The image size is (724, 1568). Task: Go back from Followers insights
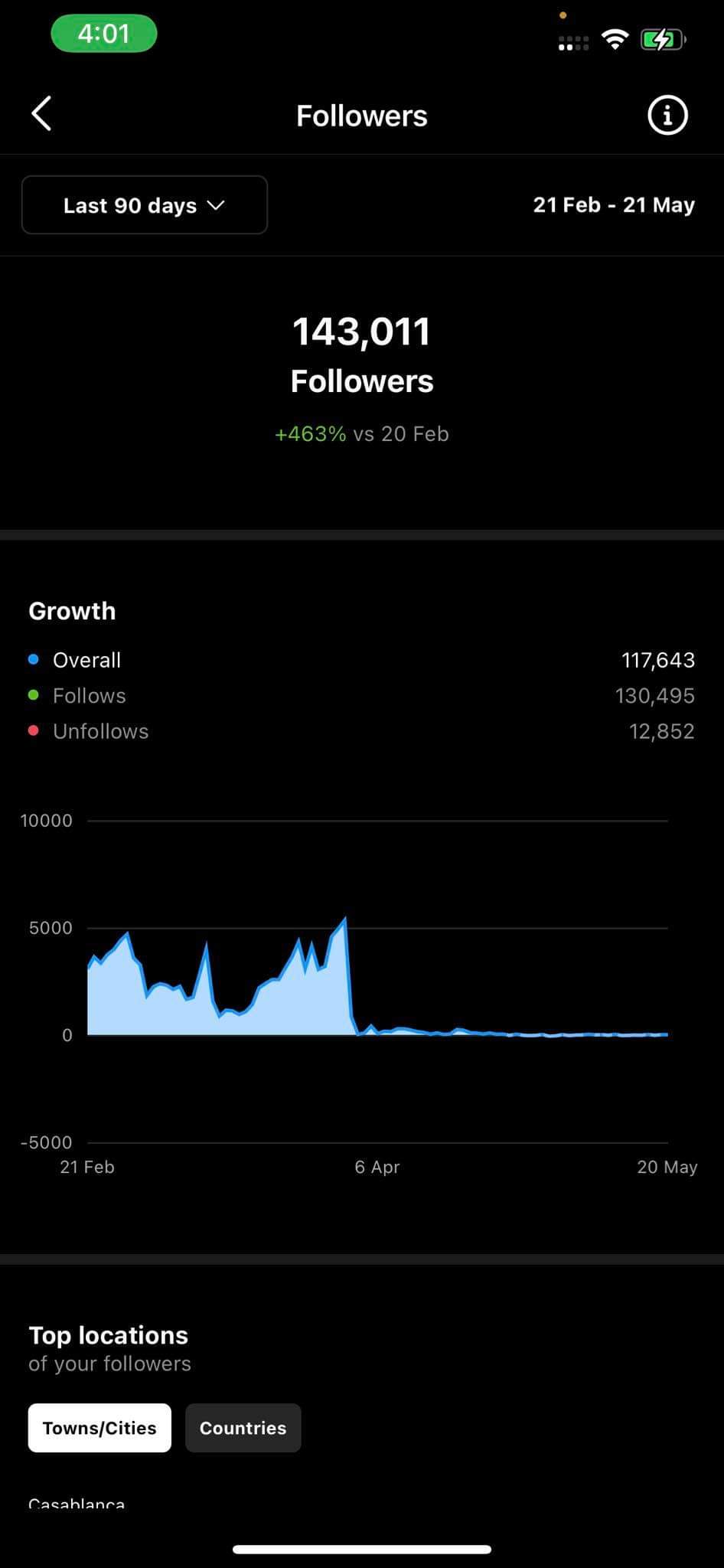tap(41, 114)
